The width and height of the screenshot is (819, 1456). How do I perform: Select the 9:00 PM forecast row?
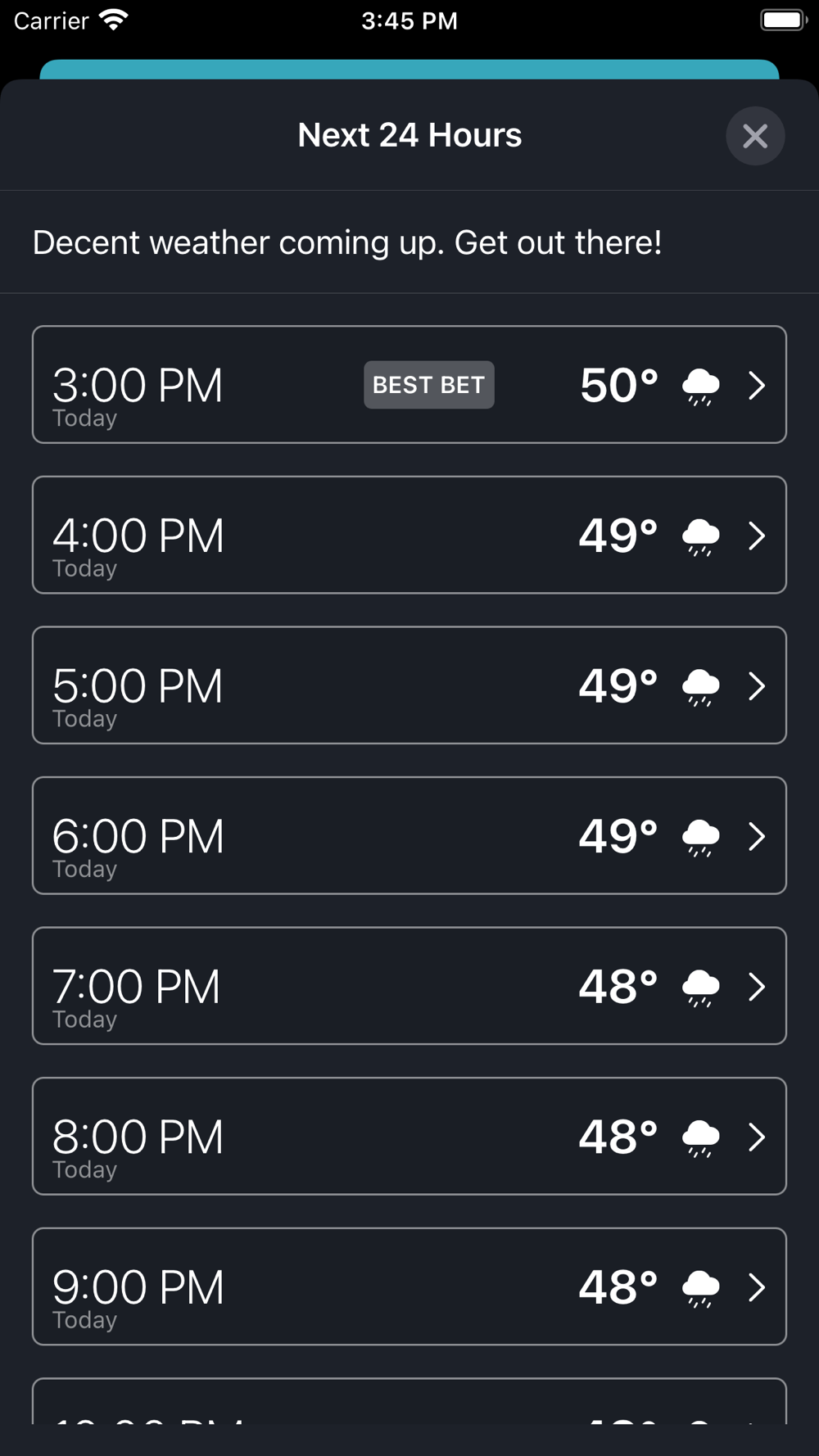pyautogui.click(x=409, y=1286)
